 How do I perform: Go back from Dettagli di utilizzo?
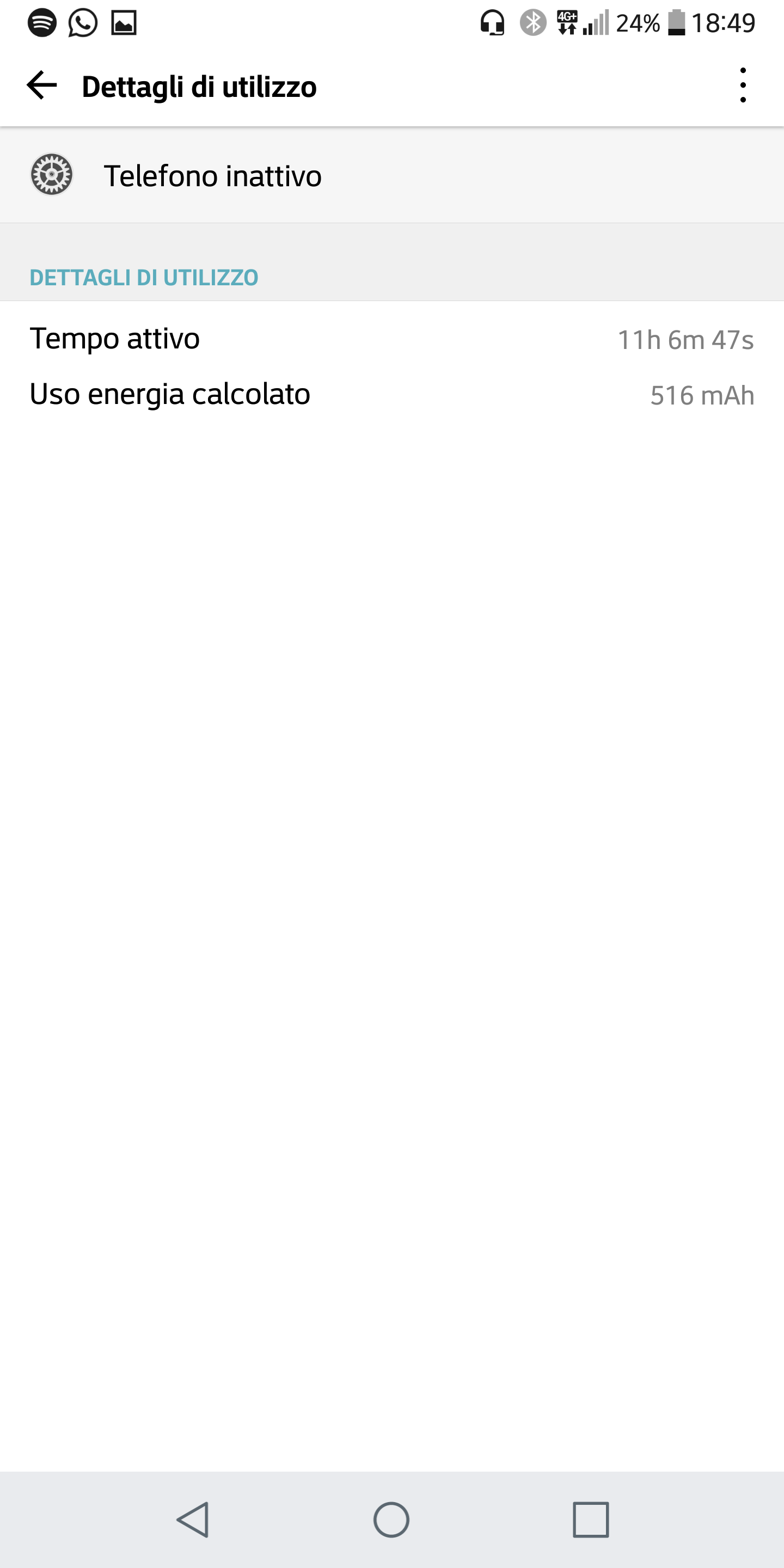pos(42,85)
